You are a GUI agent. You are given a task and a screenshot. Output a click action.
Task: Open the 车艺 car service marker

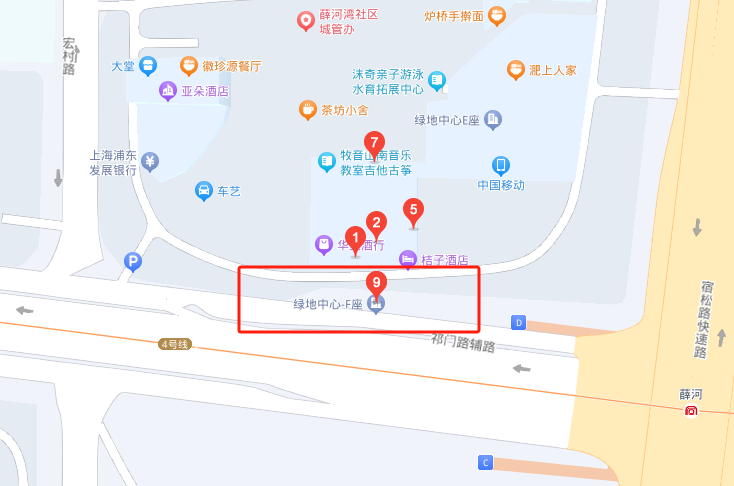pyautogui.click(x=203, y=190)
